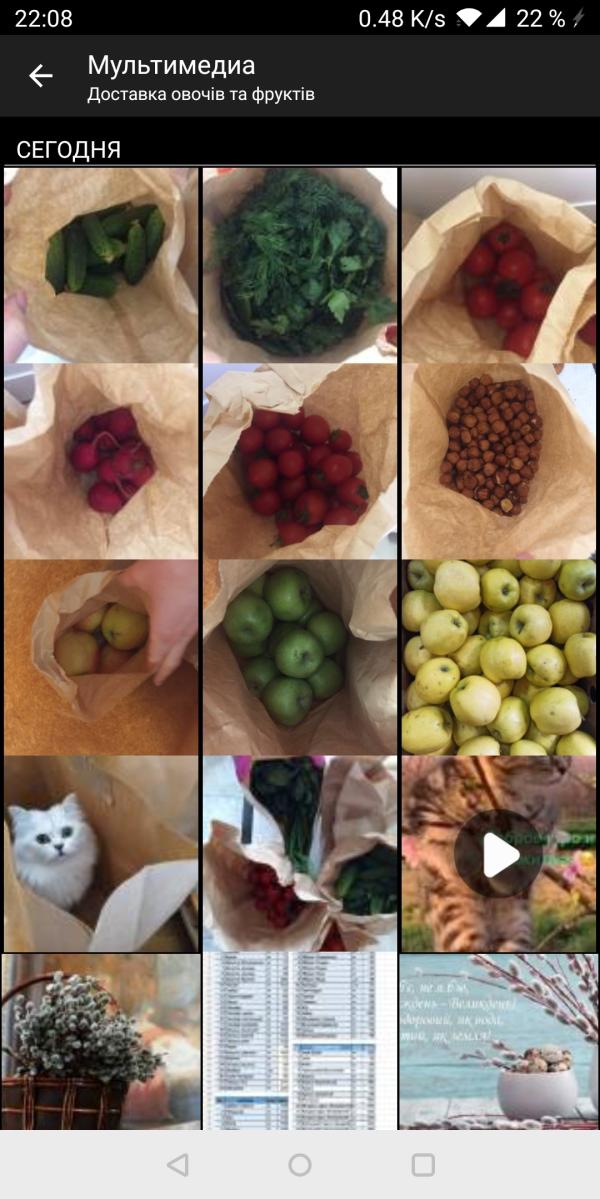This screenshot has width=600, height=1199.
Task: Open the radishes photo
Action: point(101,461)
